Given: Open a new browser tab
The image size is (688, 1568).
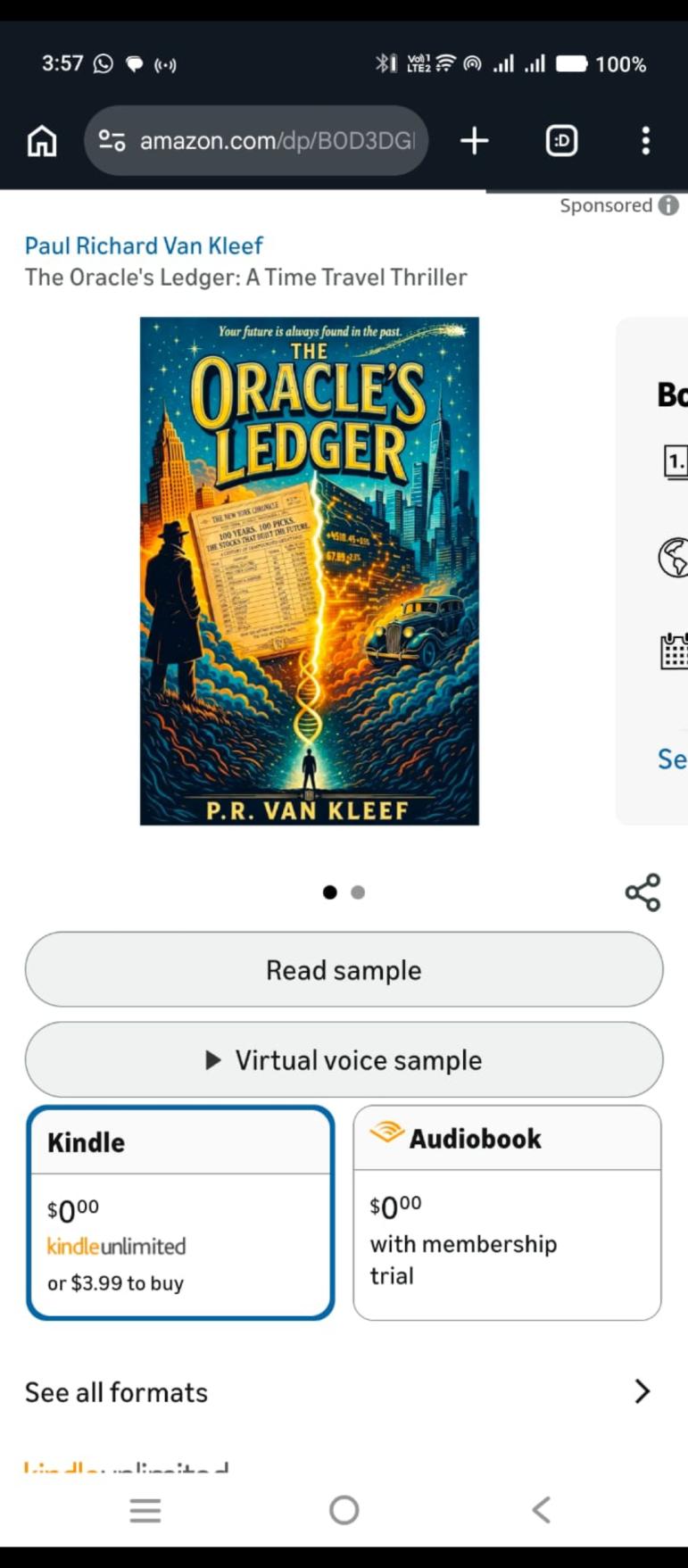Looking at the screenshot, I should (x=474, y=141).
